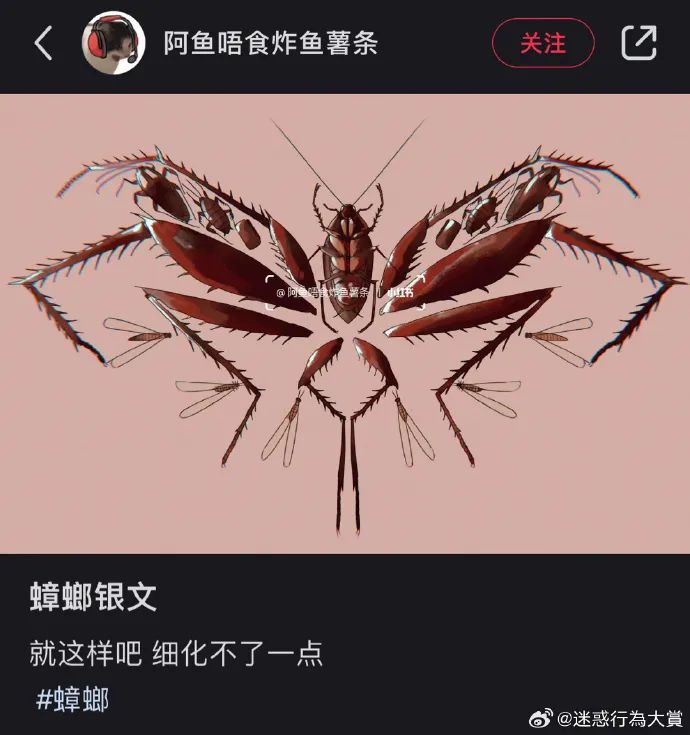Open 阿鱼唔食炸鱼薯条's profile avatar
This screenshot has height=735, width=690.
coord(113,43)
